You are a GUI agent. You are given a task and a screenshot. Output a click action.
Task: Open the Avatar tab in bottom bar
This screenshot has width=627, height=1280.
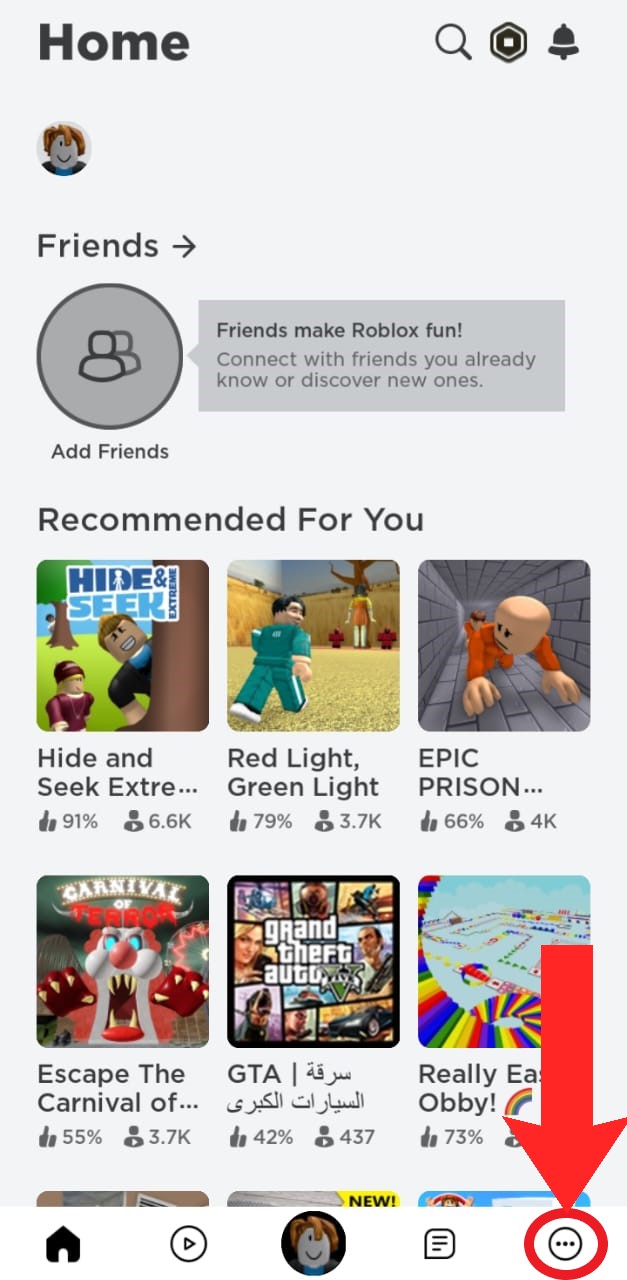[313, 1243]
